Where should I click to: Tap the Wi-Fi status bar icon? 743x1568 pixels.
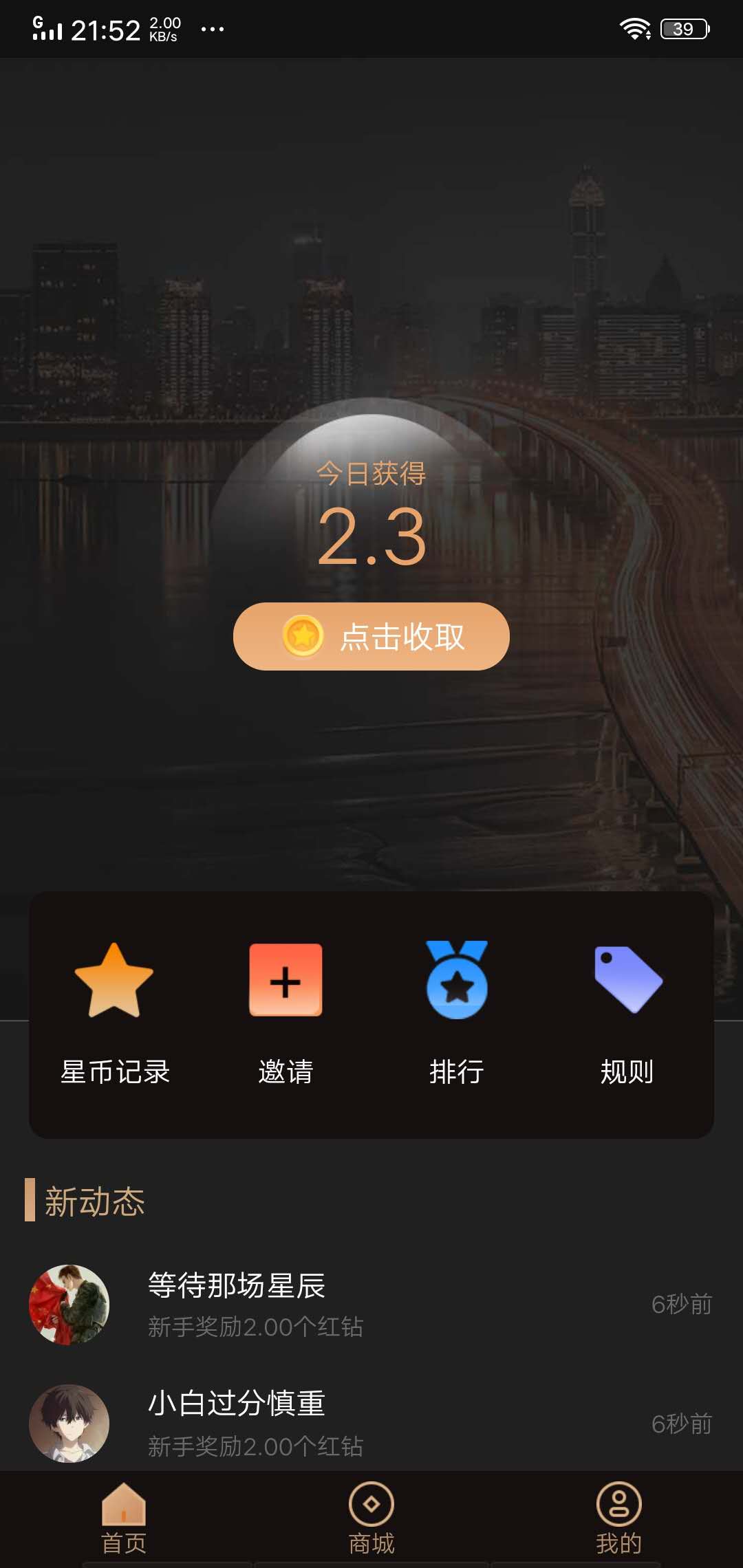[x=635, y=26]
